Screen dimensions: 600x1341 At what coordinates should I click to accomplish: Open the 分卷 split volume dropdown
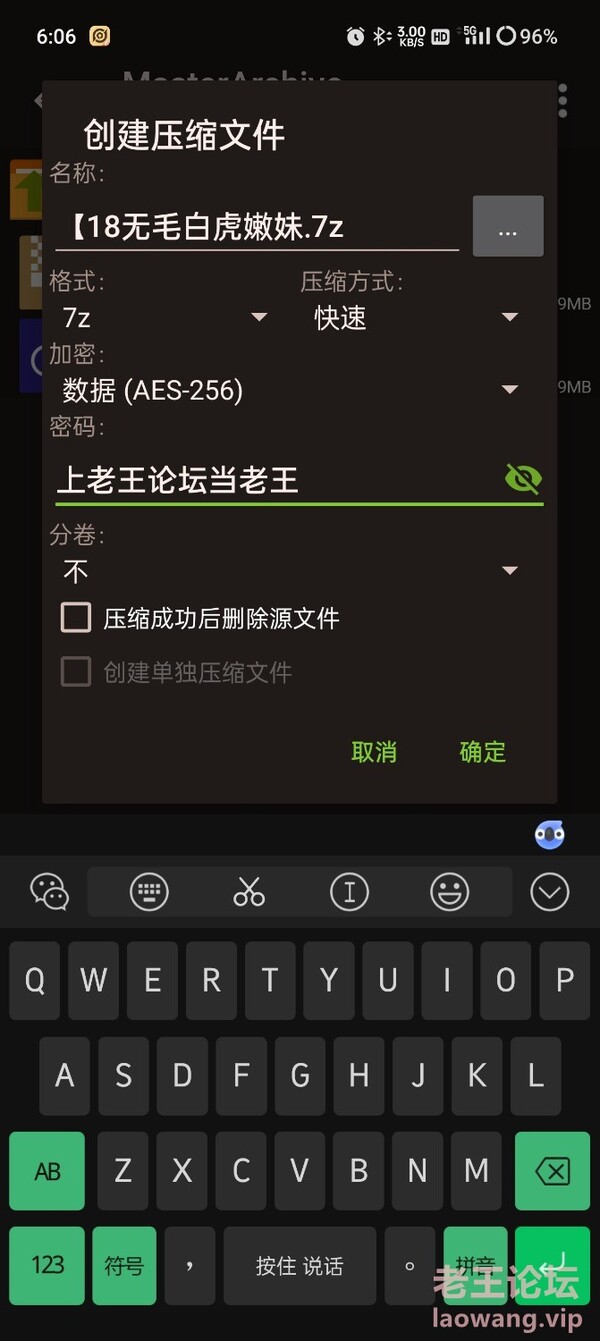point(290,571)
